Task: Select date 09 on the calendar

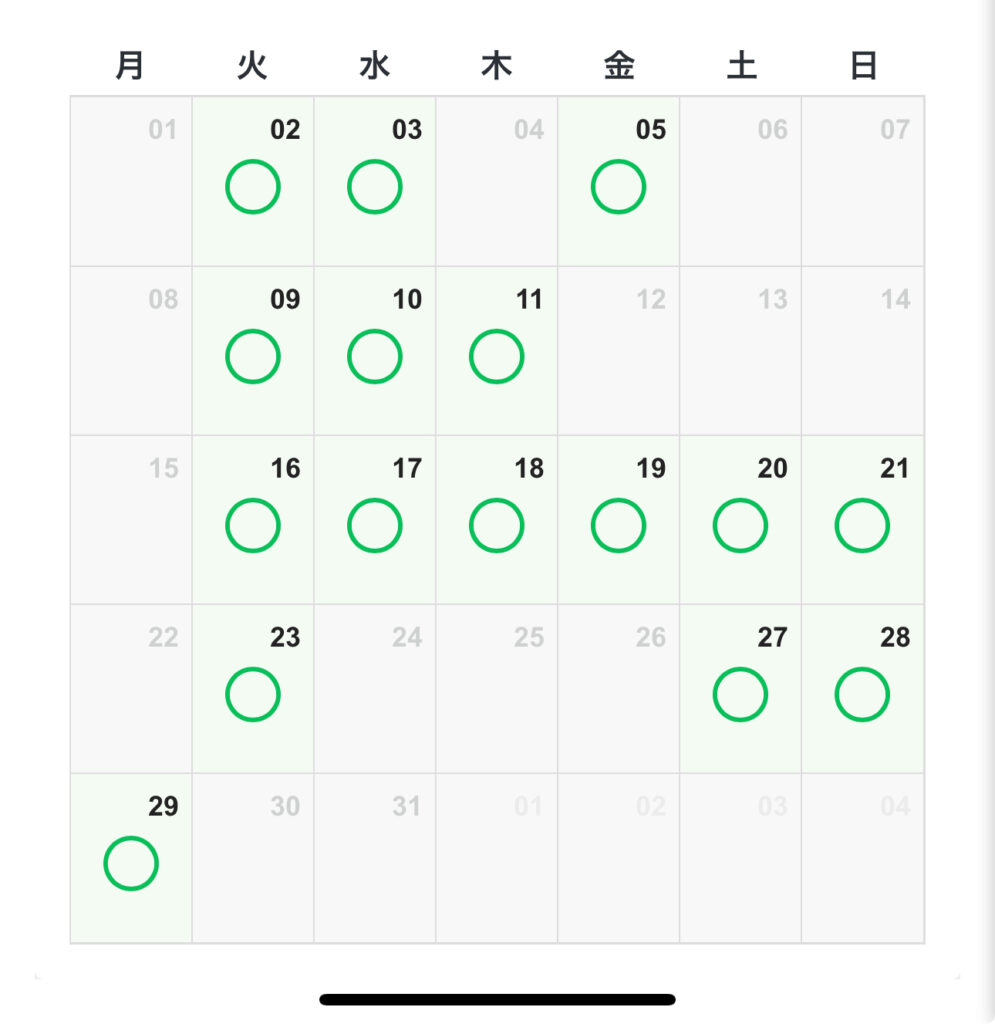Action: coord(253,356)
